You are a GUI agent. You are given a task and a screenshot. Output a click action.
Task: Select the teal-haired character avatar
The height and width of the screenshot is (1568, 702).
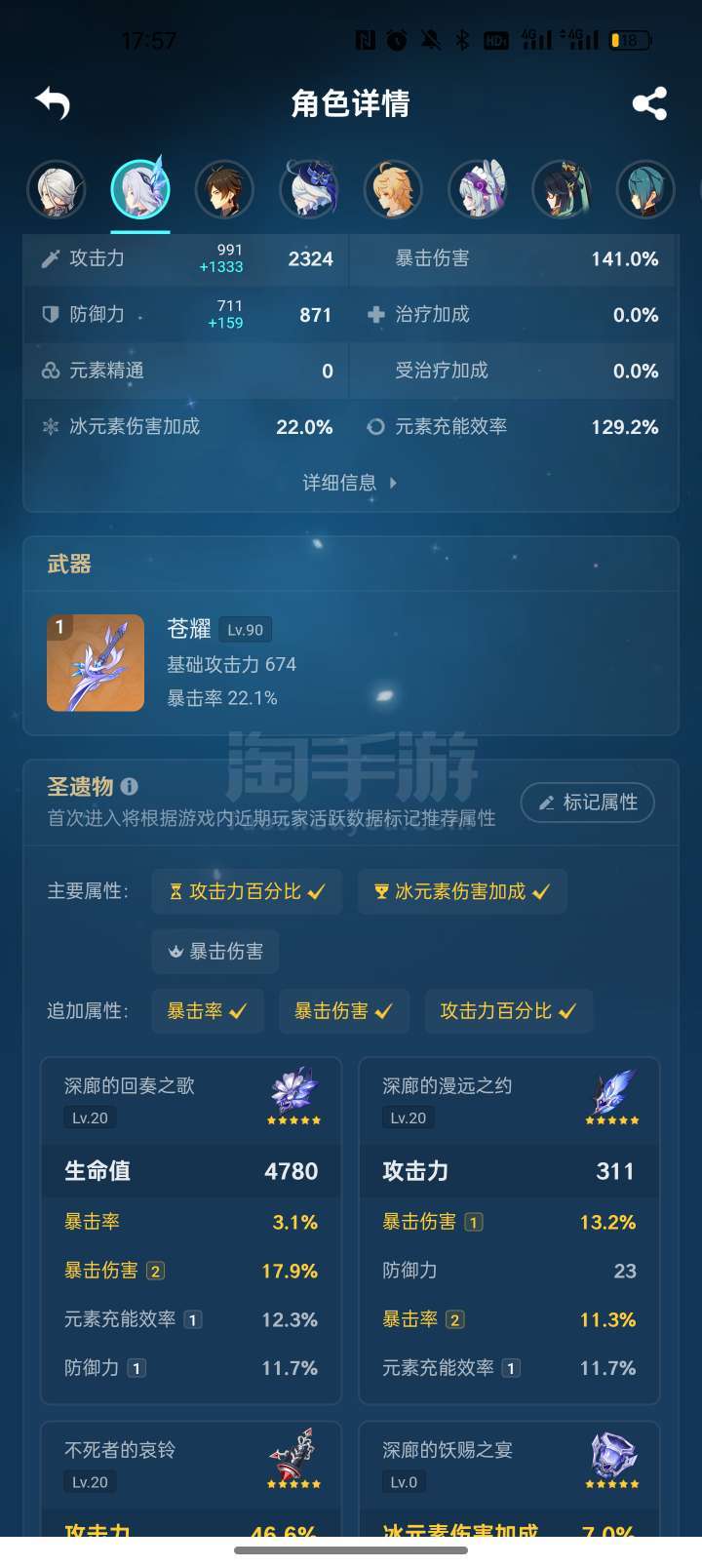coord(645,189)
